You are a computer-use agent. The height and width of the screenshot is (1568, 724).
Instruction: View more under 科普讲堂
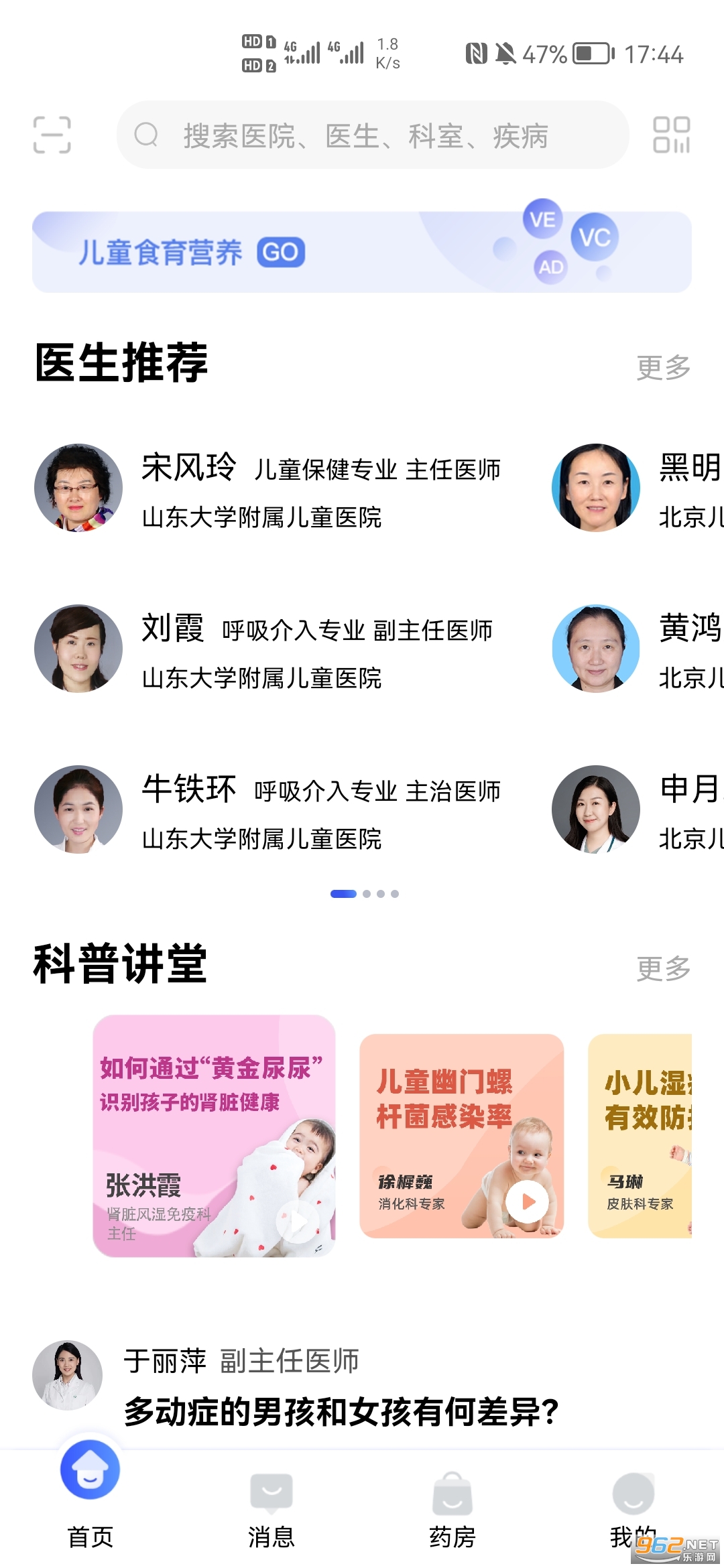coord(662,968)
